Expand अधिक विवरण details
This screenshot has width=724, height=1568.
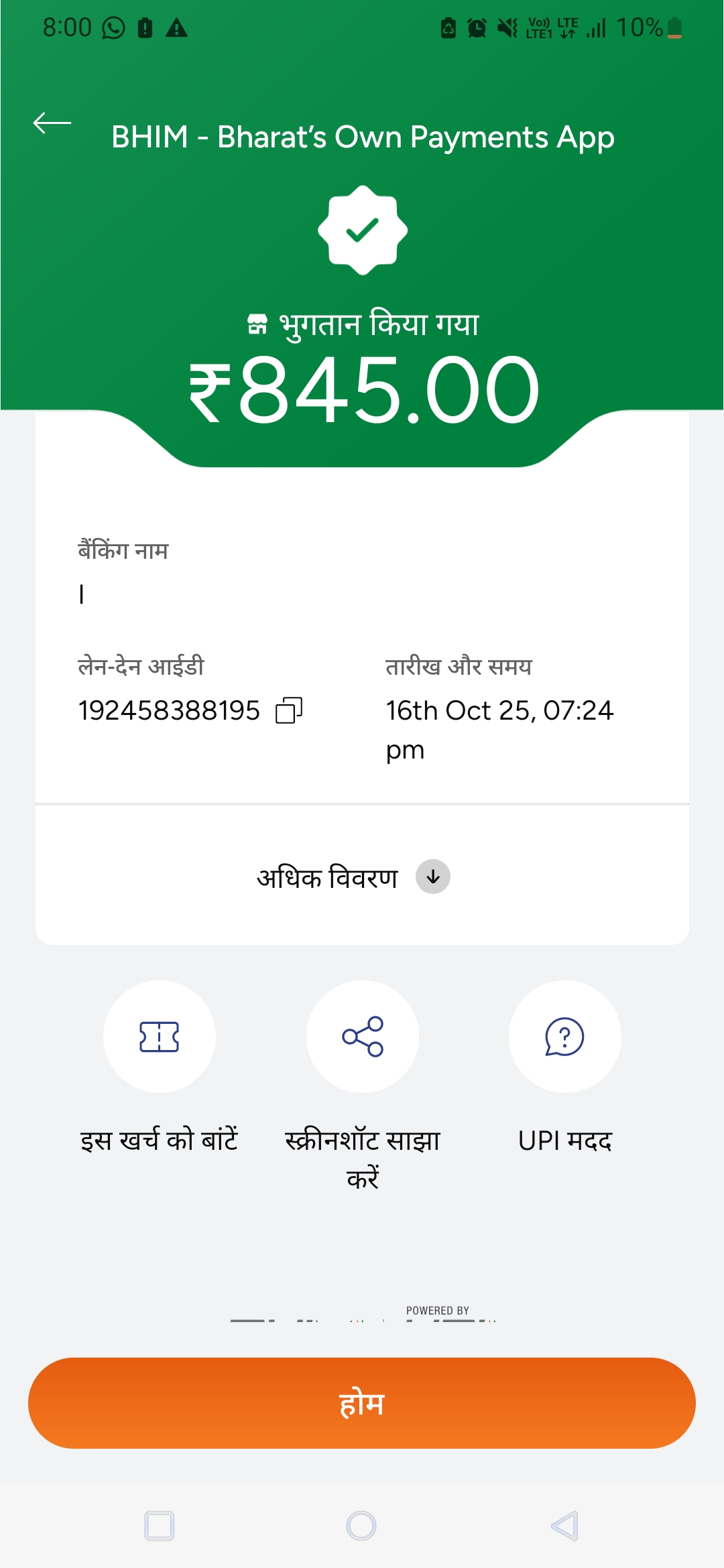432,876
